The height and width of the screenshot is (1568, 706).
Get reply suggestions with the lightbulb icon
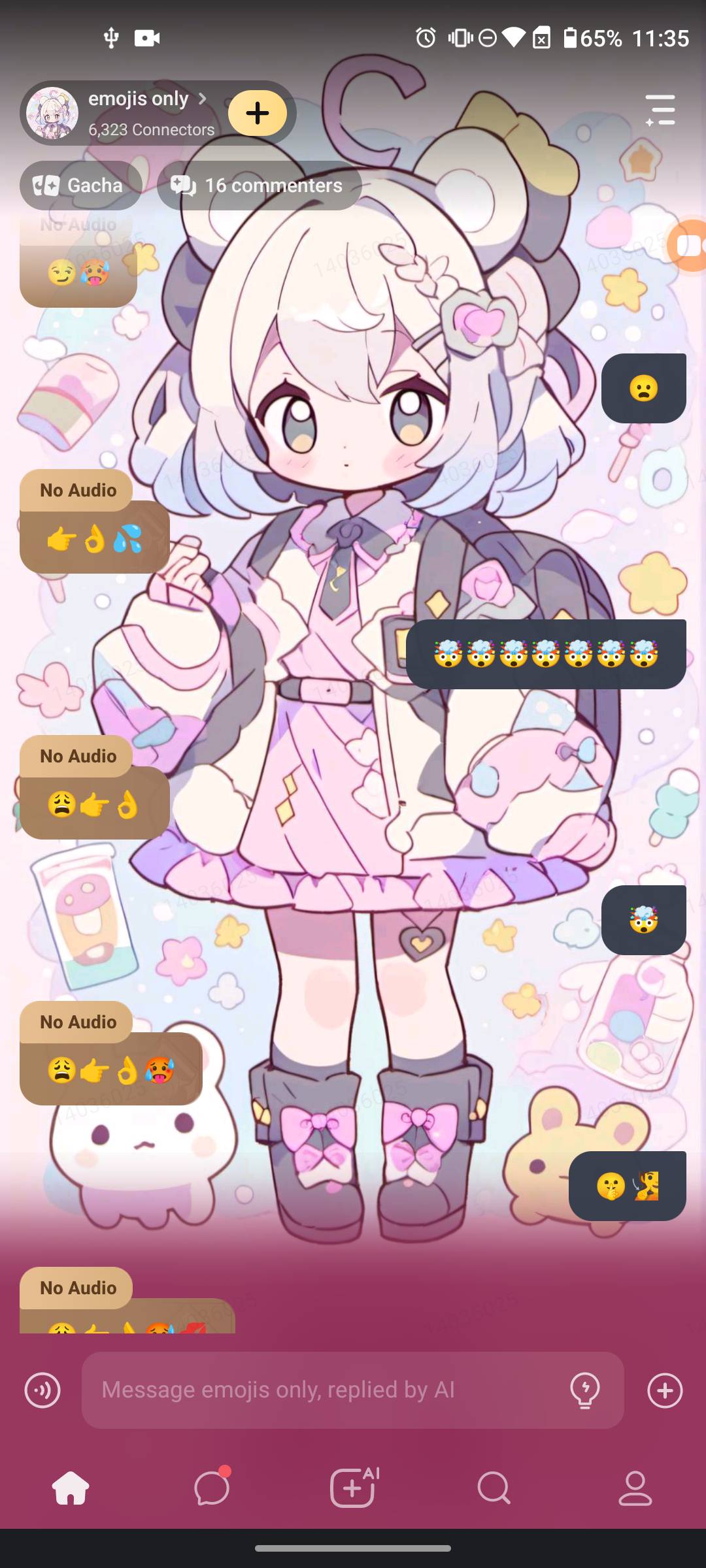coord(585,1390)
